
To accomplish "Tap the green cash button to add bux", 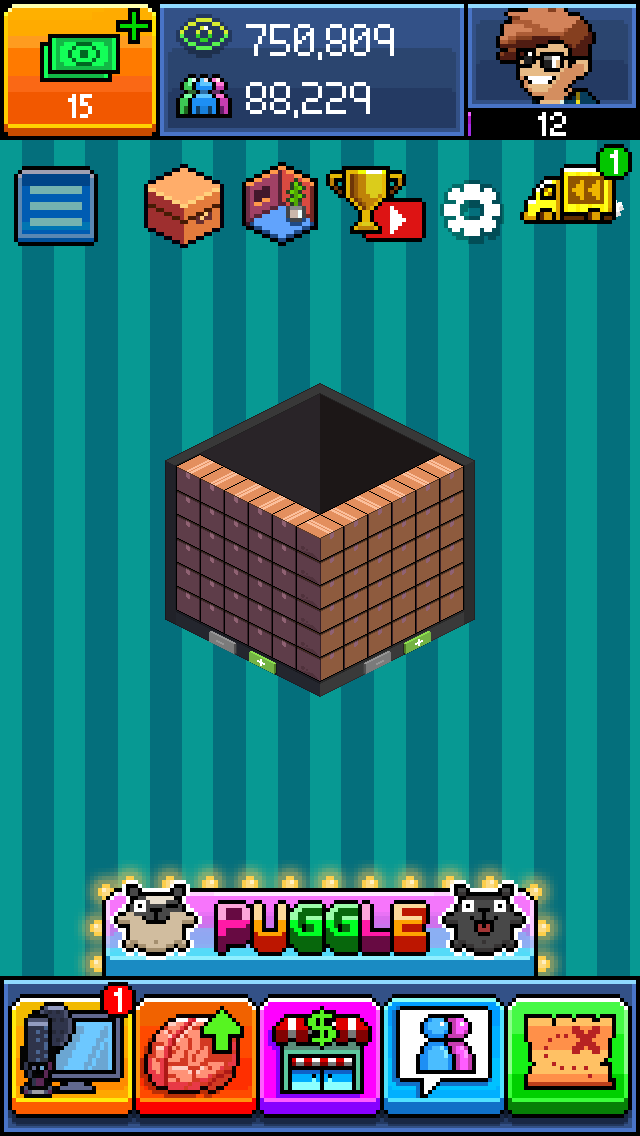I will [79, 68].
